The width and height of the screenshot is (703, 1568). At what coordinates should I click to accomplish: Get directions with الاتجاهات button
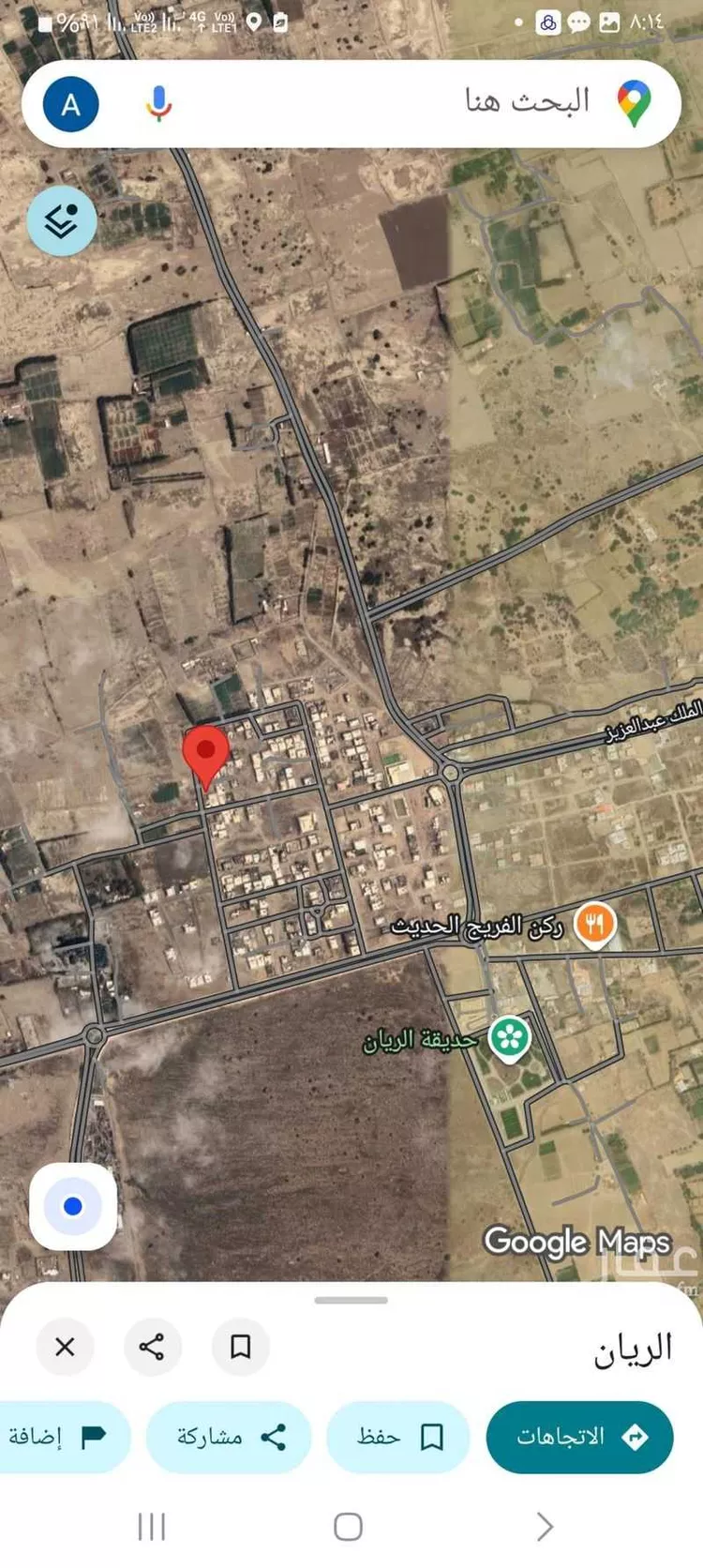pyautogui.click(x=579, y=1437)
